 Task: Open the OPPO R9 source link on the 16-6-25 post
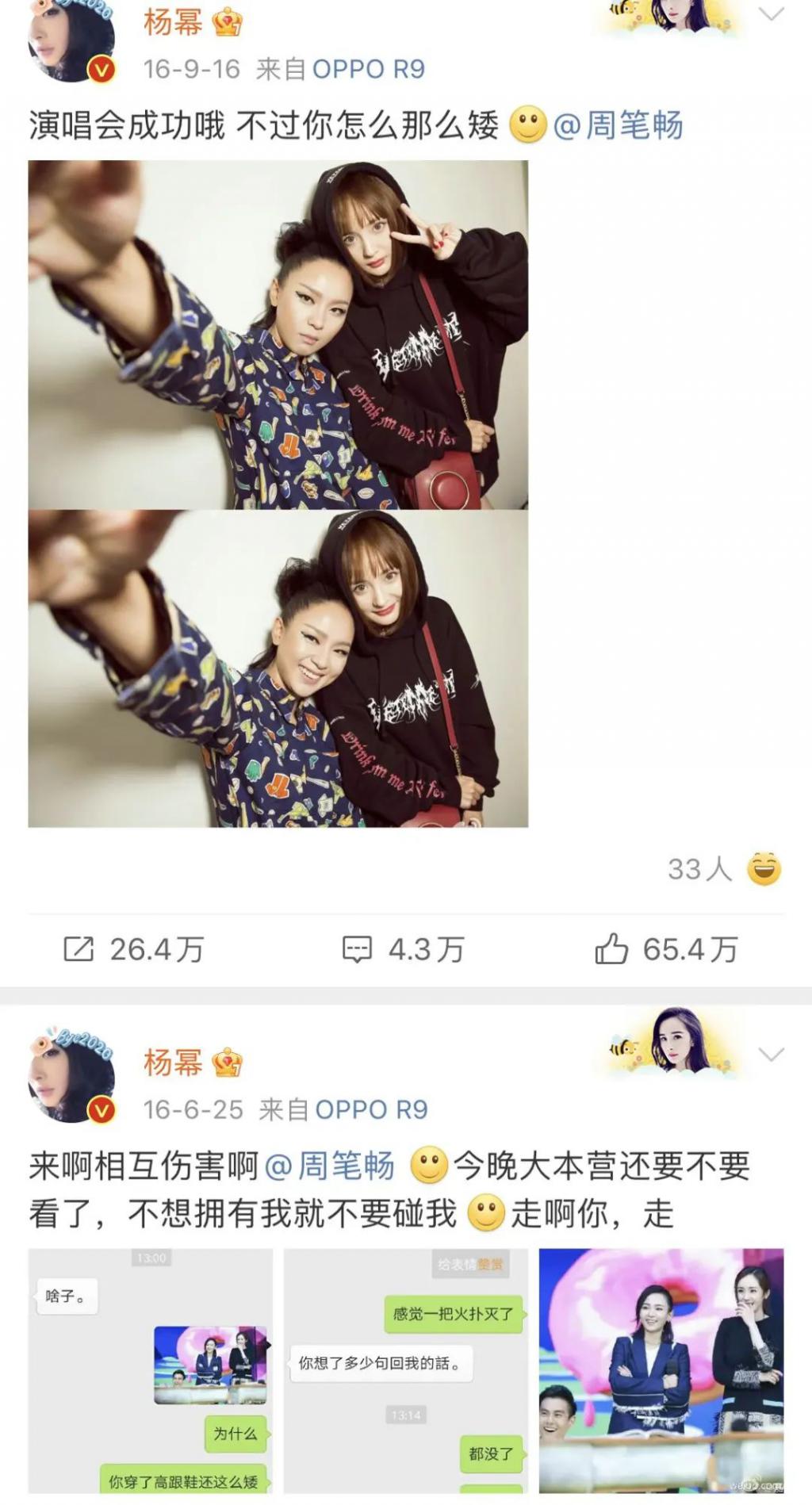click(371, 1109)
